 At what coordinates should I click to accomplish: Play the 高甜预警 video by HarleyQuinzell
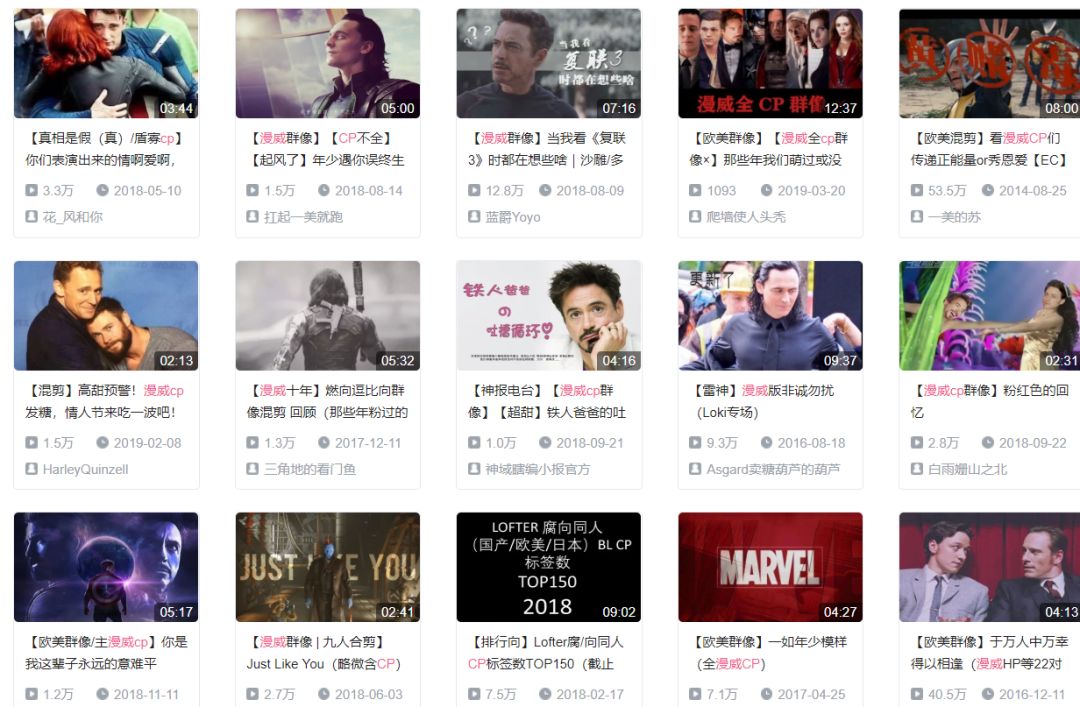click(106, 316)
